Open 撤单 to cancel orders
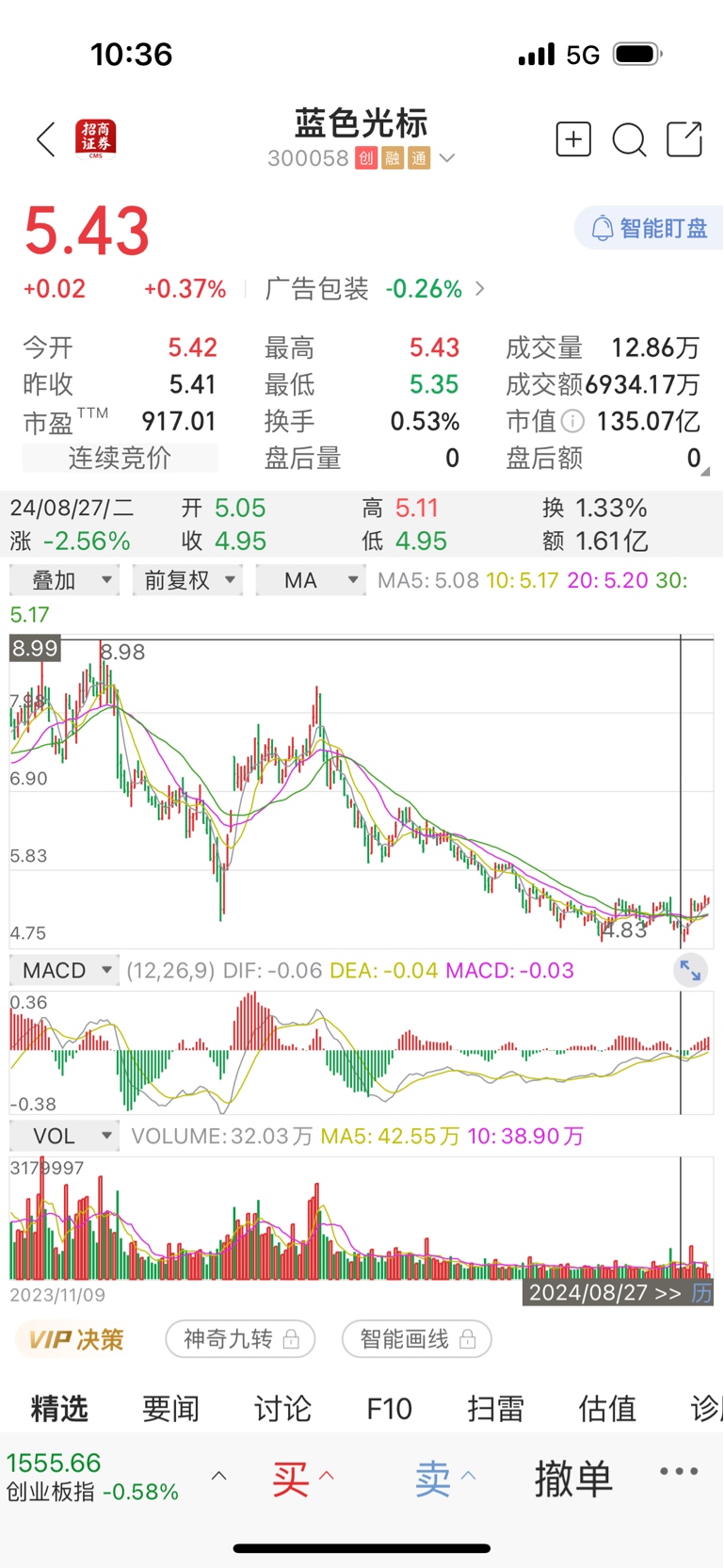The width and height of the screenshot is (724, 1568). point(573,1479)
